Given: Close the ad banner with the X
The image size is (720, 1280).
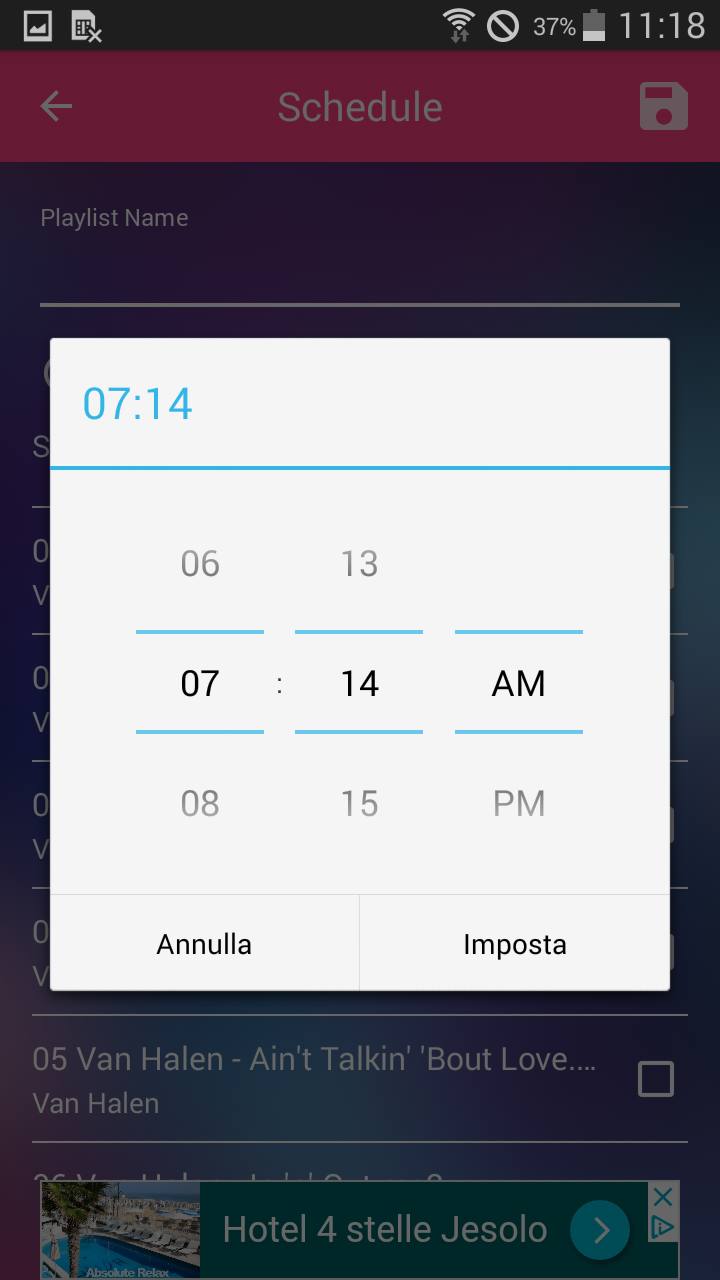Looking at the screenshot, I should [663, 1196].
